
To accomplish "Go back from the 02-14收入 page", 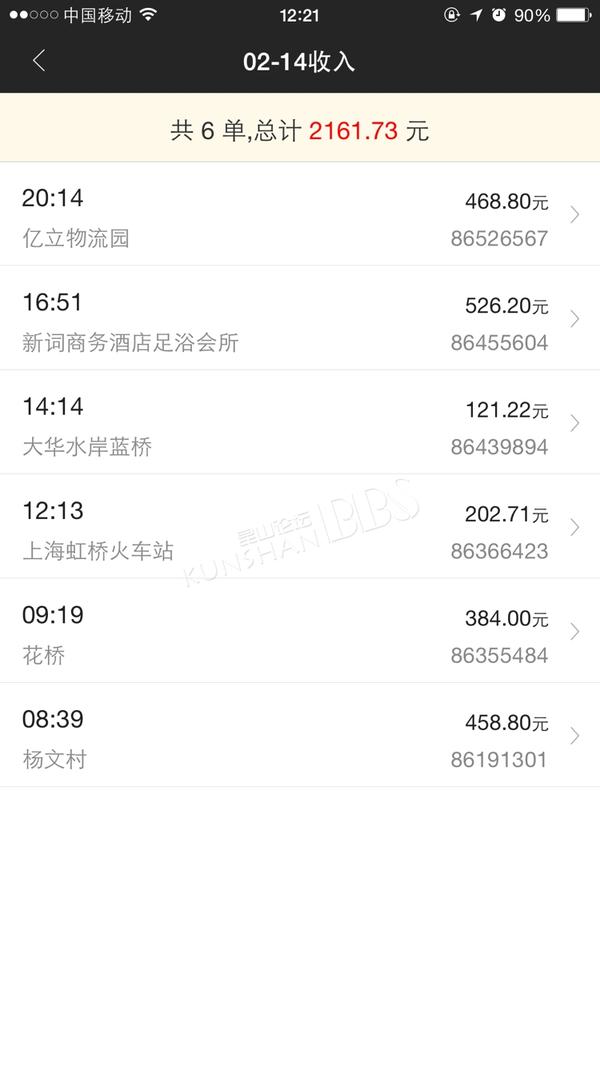I will (39, 61).
